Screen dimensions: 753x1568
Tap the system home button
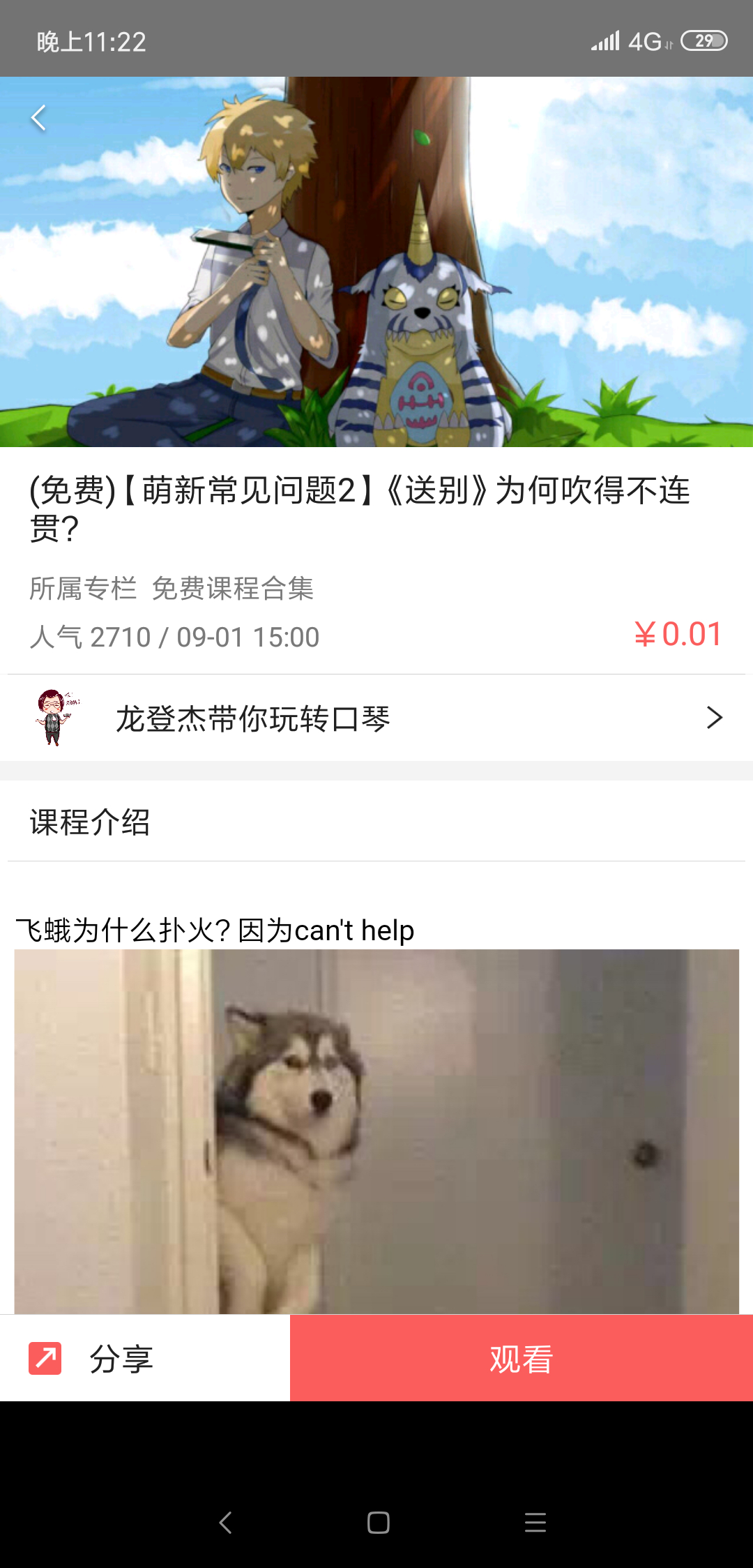pos(378,1522)
